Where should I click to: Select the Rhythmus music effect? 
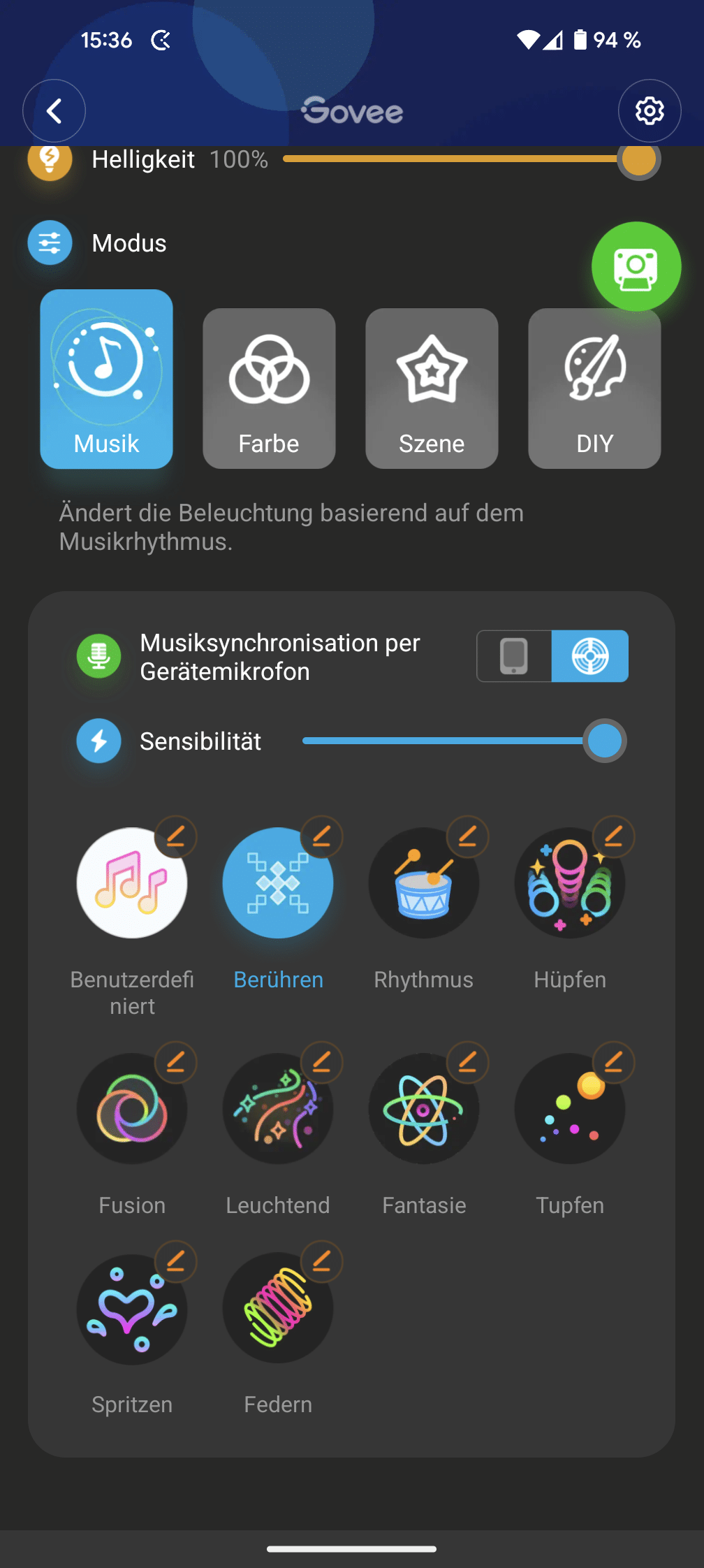click(423, 883)
